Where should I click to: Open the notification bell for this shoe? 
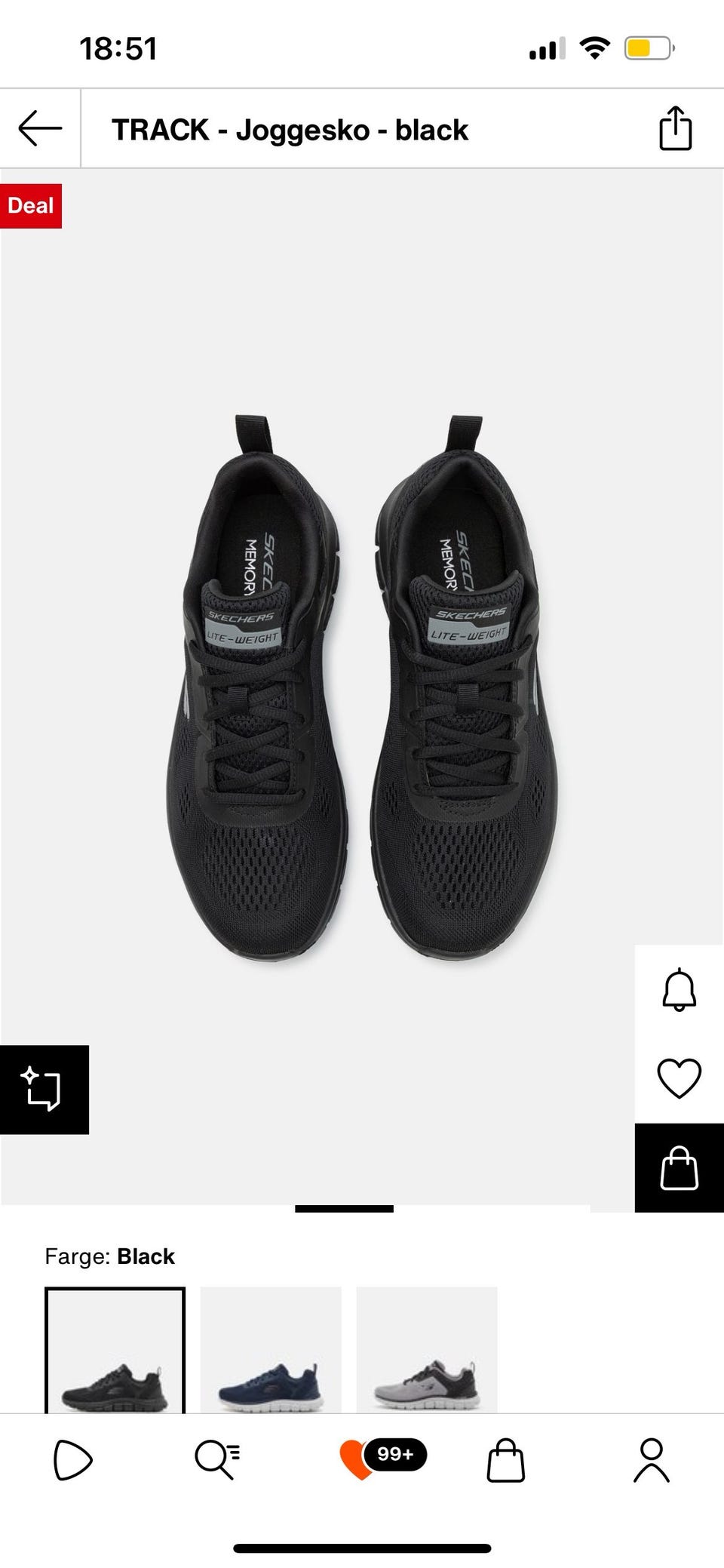[x=679, y=989]
